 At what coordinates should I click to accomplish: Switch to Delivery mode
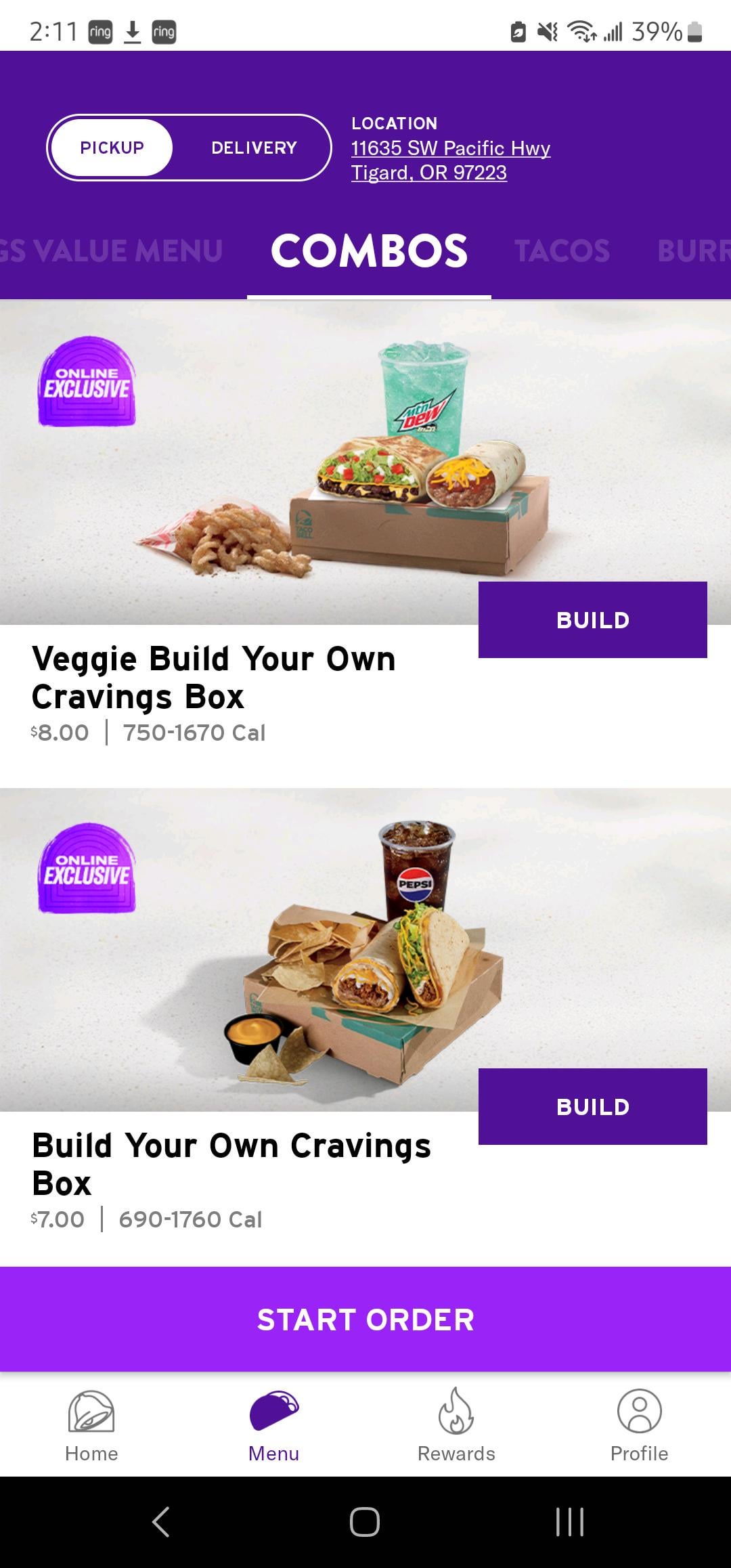click(x=254, y=148)
